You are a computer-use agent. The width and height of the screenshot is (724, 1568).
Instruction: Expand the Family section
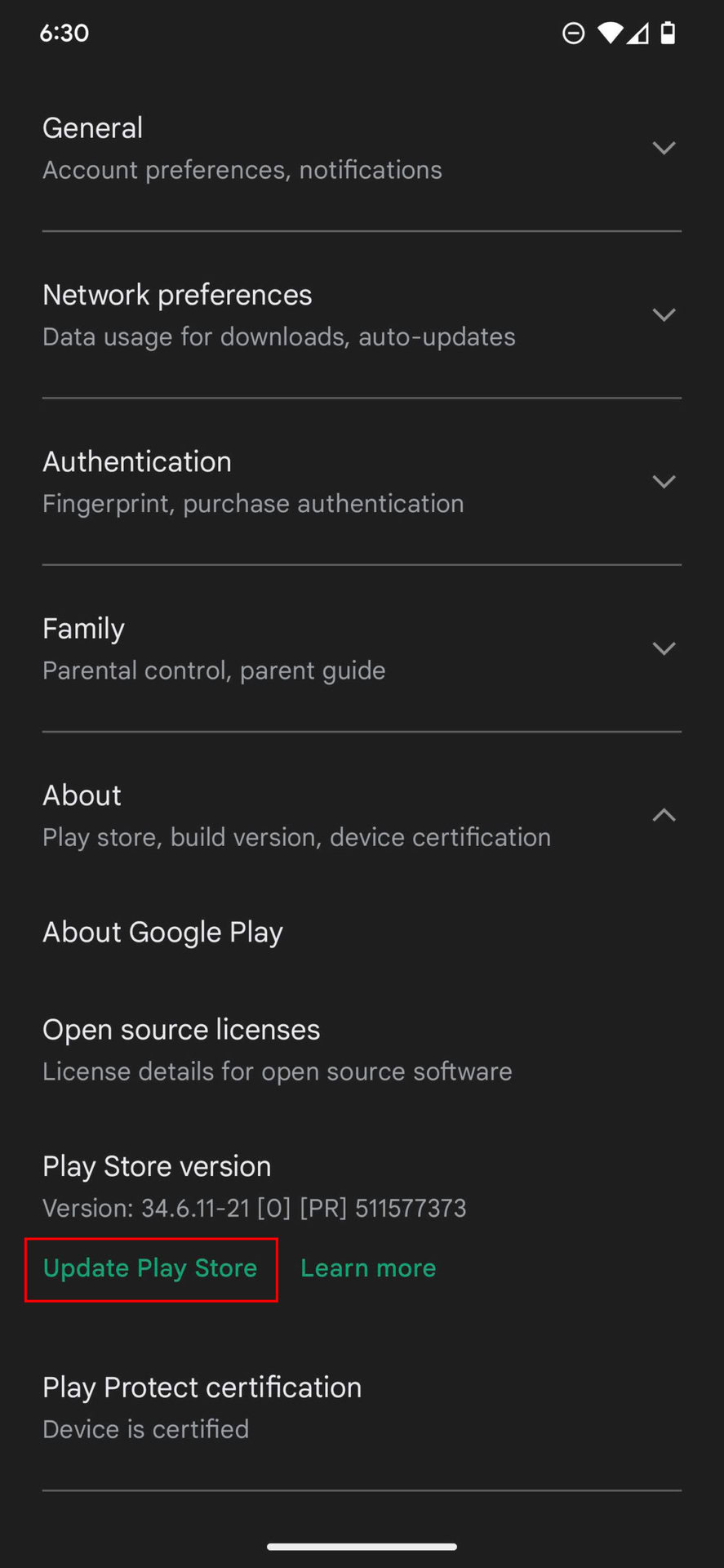tap(362, 648)
